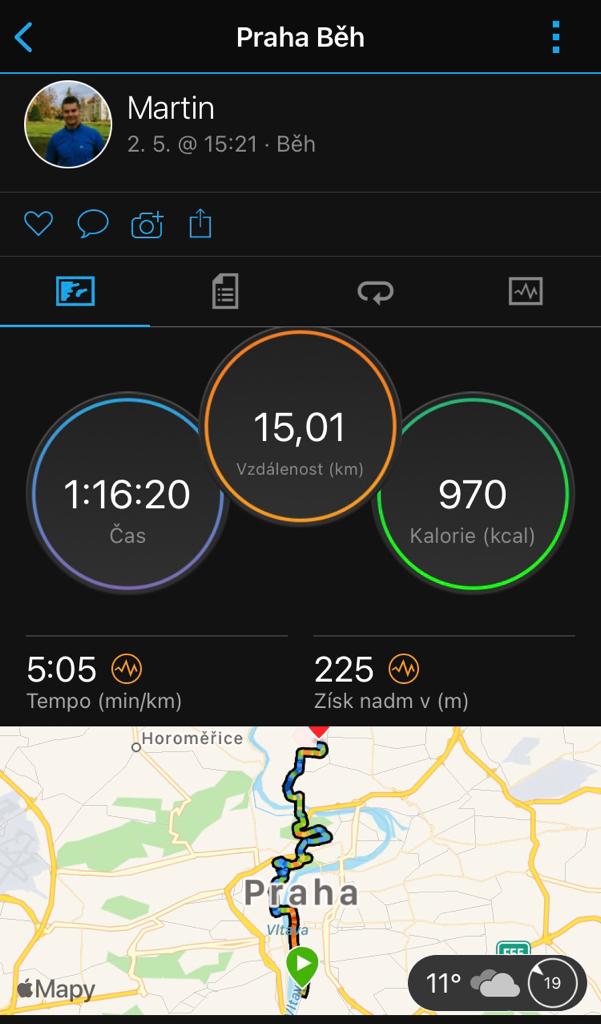The image size is (601, 1024).
Task: Like this run with the heart icon
Action: click(x=39, y=224)
